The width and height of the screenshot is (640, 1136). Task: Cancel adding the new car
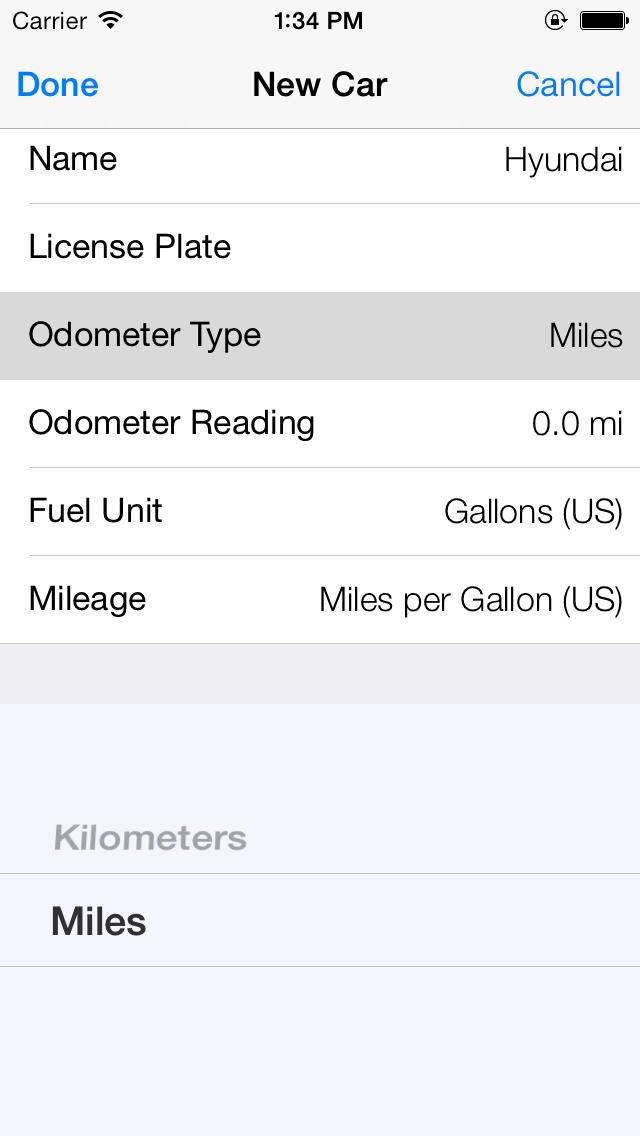coord(568,85)
